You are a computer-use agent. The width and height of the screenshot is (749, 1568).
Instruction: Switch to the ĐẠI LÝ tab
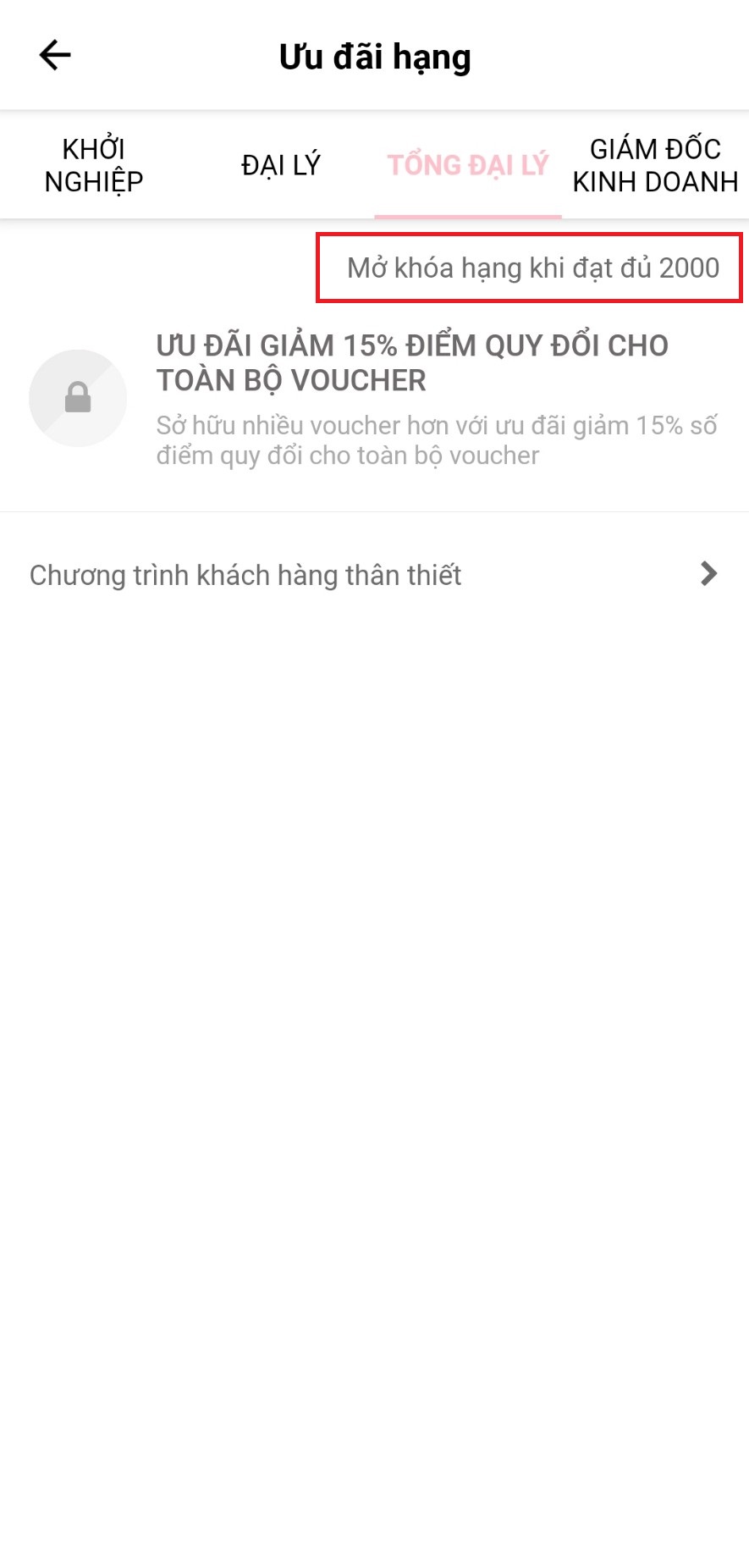[281, 165]
